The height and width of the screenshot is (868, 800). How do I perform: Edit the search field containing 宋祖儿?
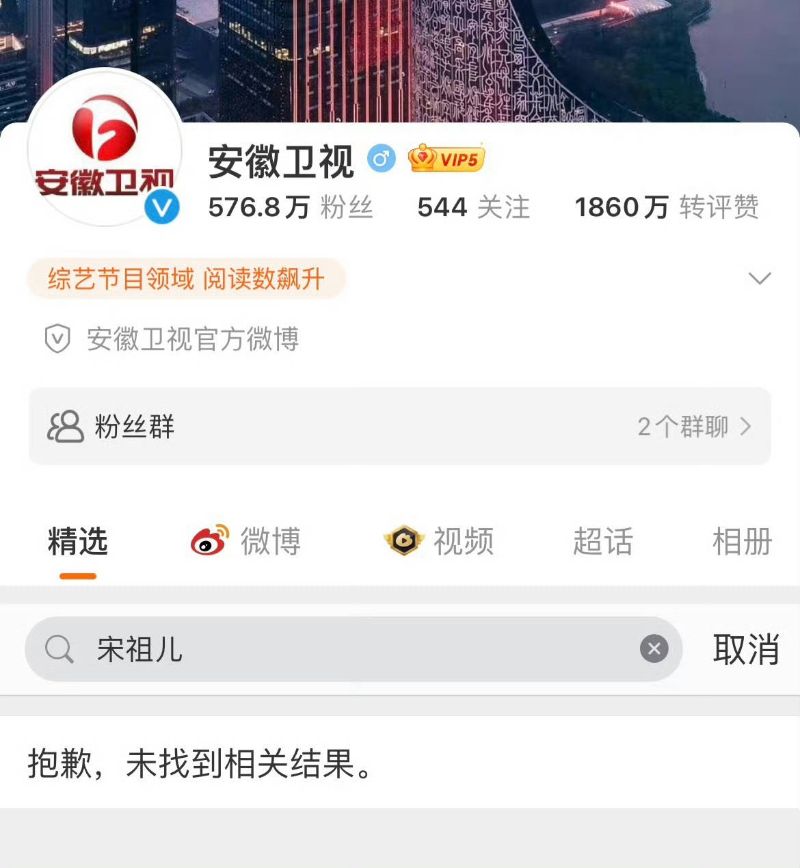pyautogui.click(x=350, y=650)
